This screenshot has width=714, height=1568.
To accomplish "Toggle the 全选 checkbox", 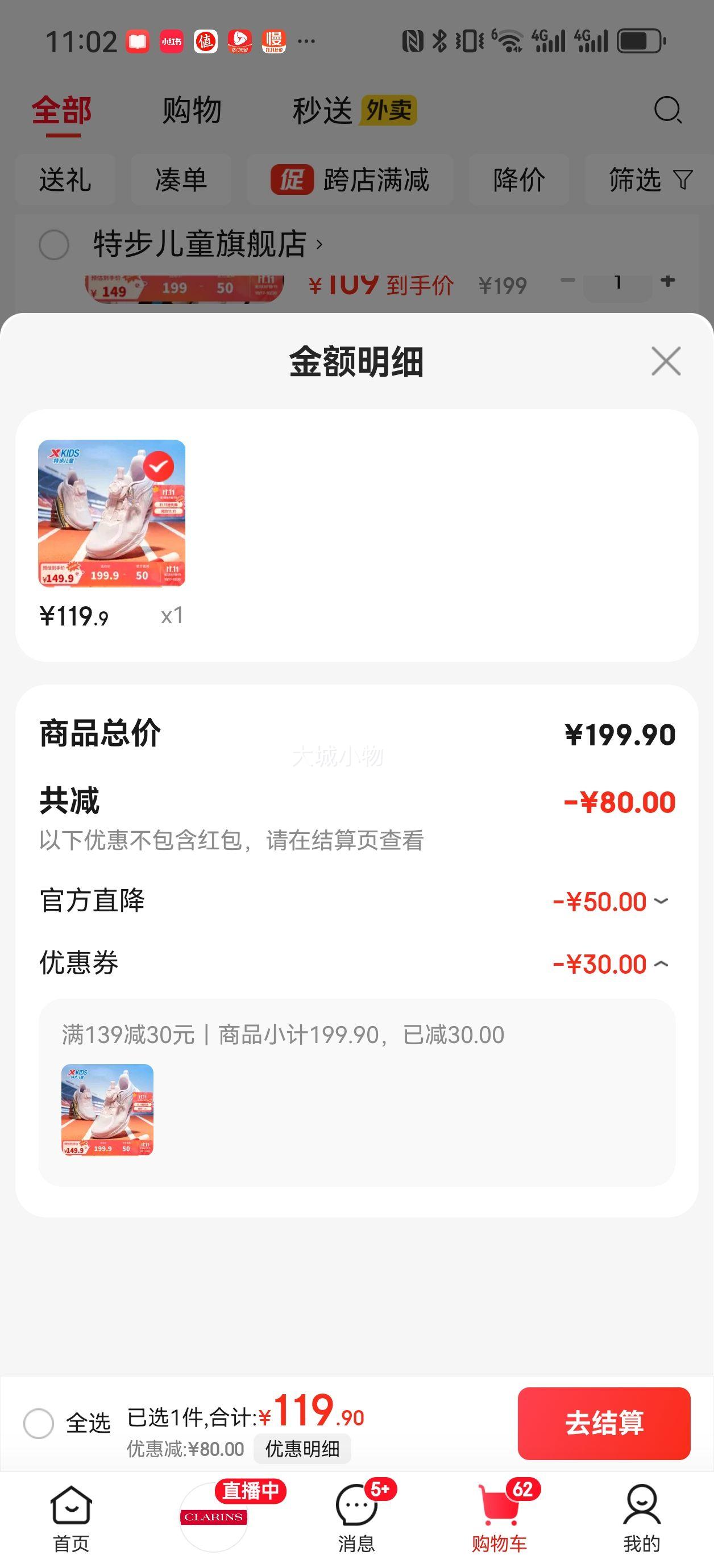I will coord(39,1423).
